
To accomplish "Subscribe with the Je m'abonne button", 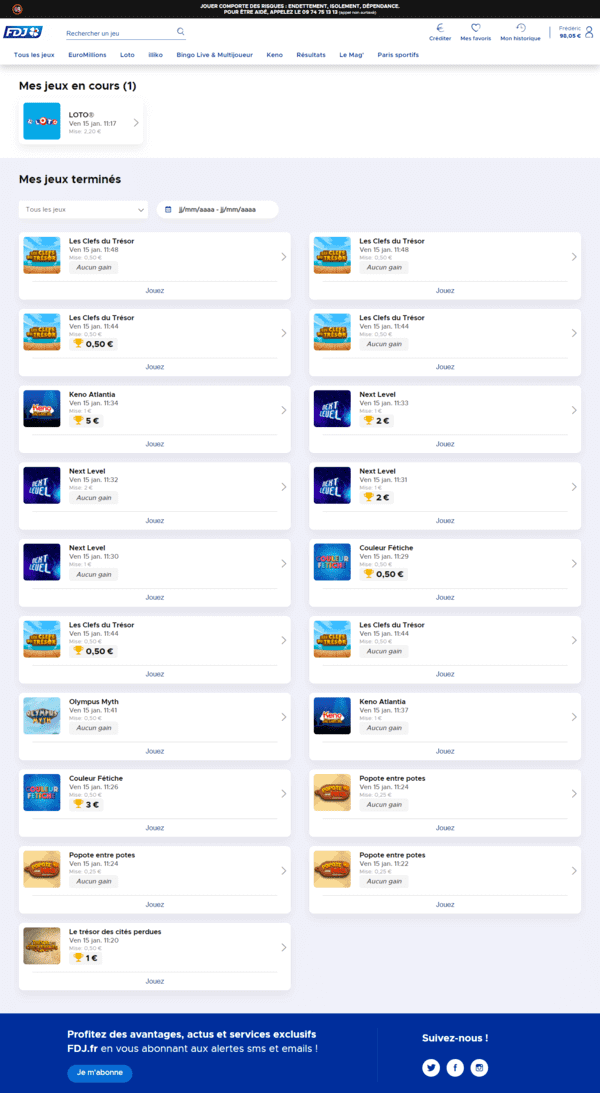I will (x=100, y=1073).
